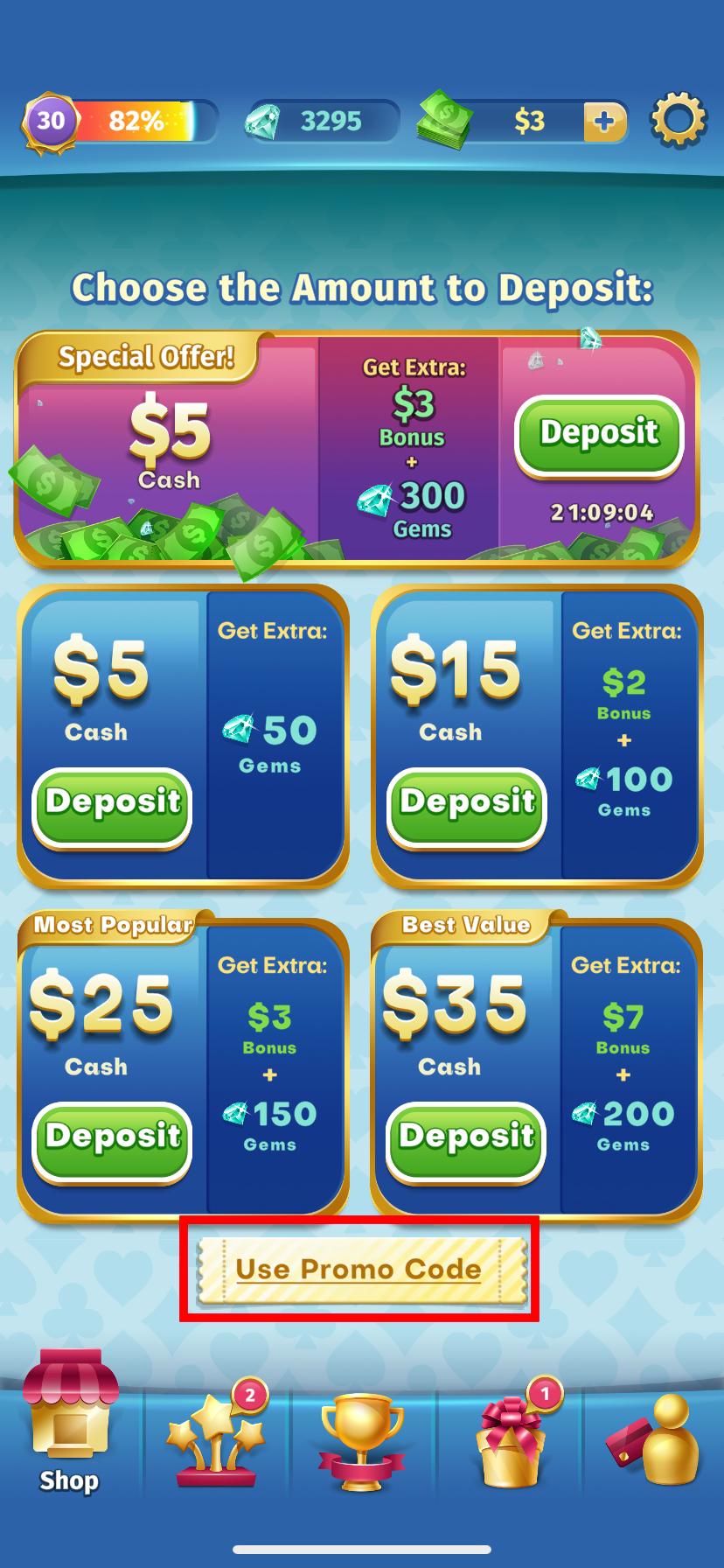Deposit the Most Popular $25 option
Image resolution: width=724 pixels, height=1568 pixels.
tap(113, 1139)
